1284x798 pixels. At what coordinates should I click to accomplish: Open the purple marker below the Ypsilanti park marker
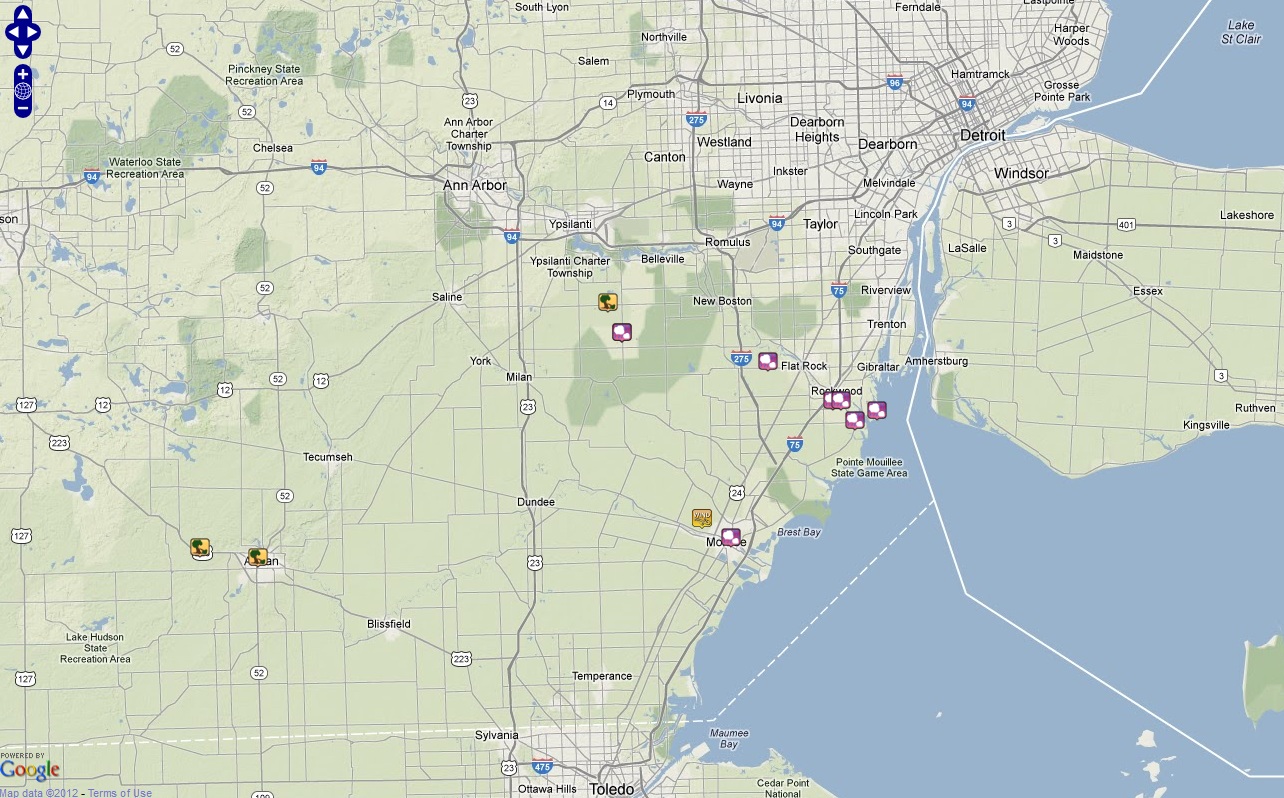click(622, 332)
